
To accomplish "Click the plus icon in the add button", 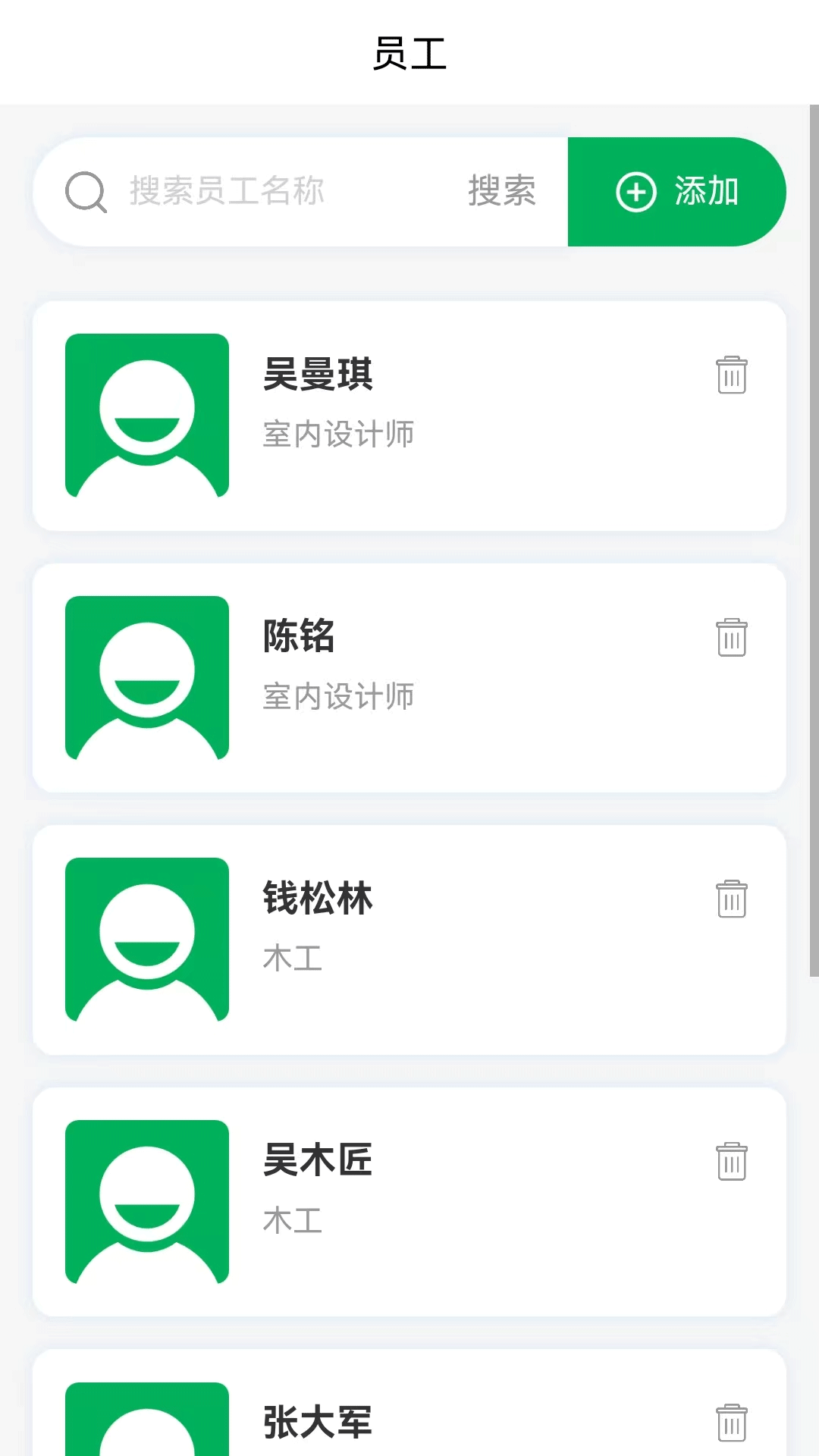I will click(x=635, y=192).
